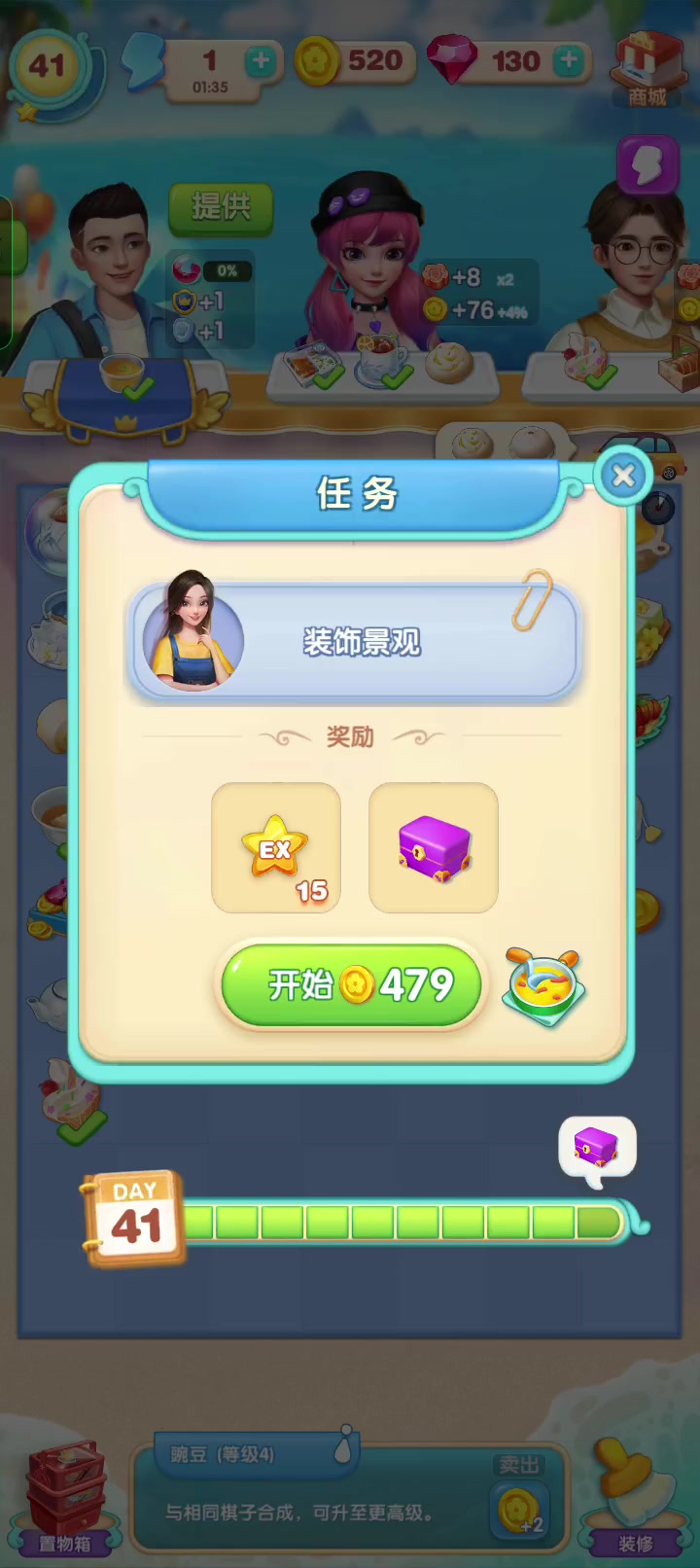Tap the purple chest reward tile

tap(434, 848)
